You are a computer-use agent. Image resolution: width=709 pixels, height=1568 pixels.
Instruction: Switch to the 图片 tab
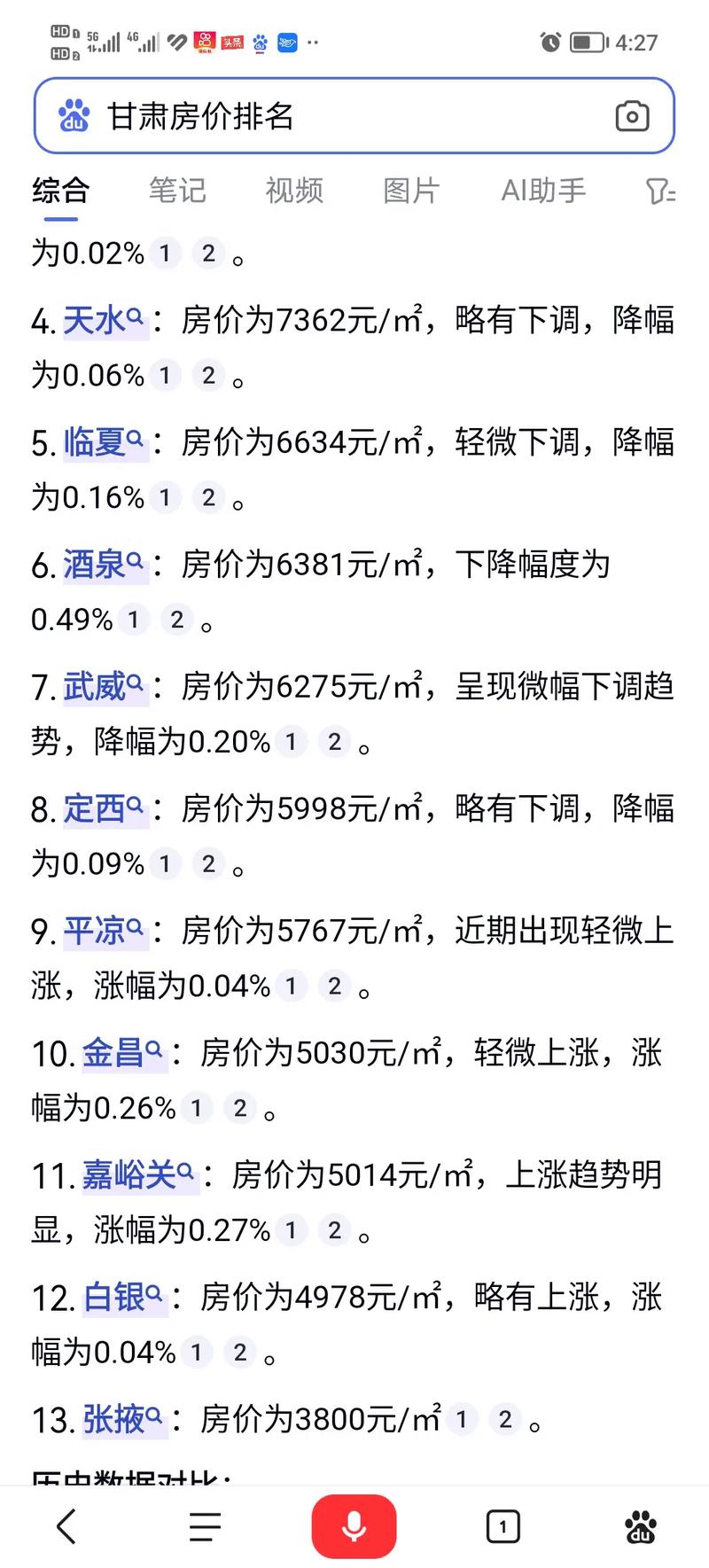pos(411,191)
